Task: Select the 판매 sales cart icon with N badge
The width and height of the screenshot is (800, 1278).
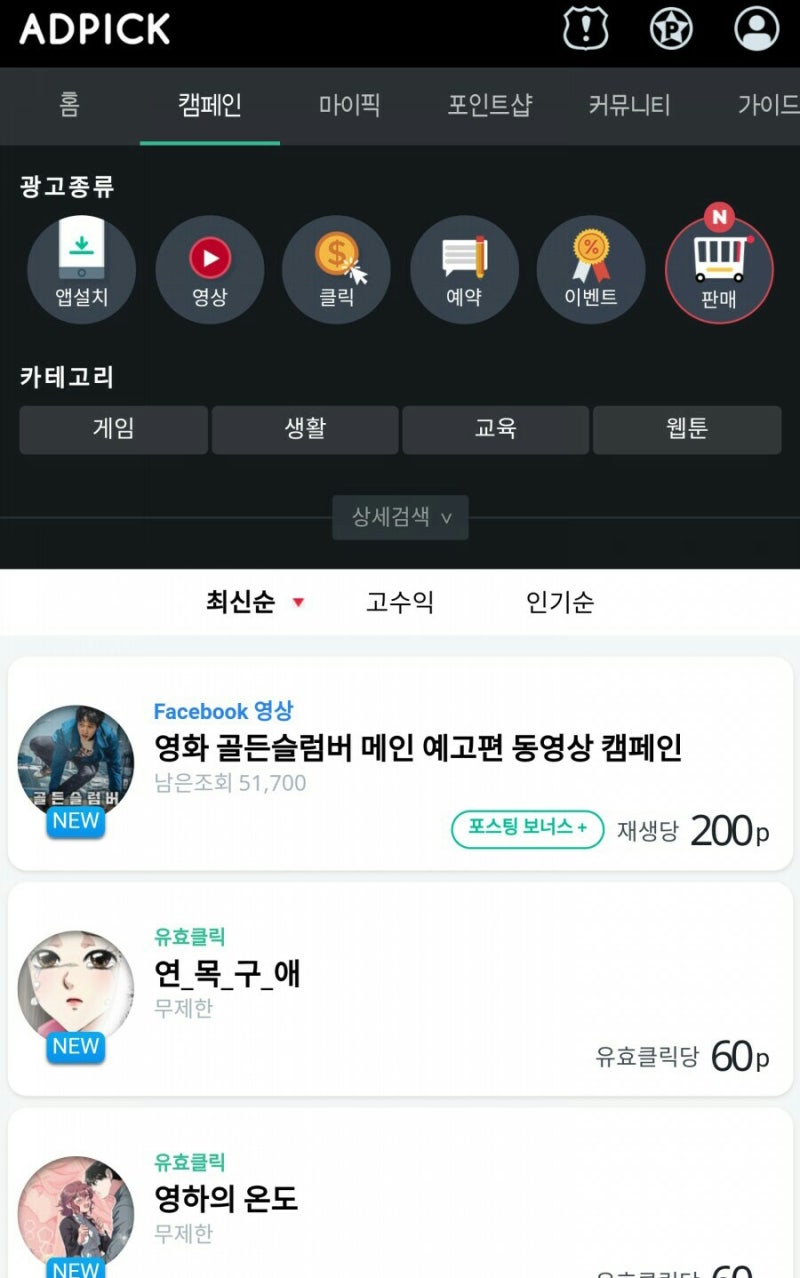Action: point(718,269)
